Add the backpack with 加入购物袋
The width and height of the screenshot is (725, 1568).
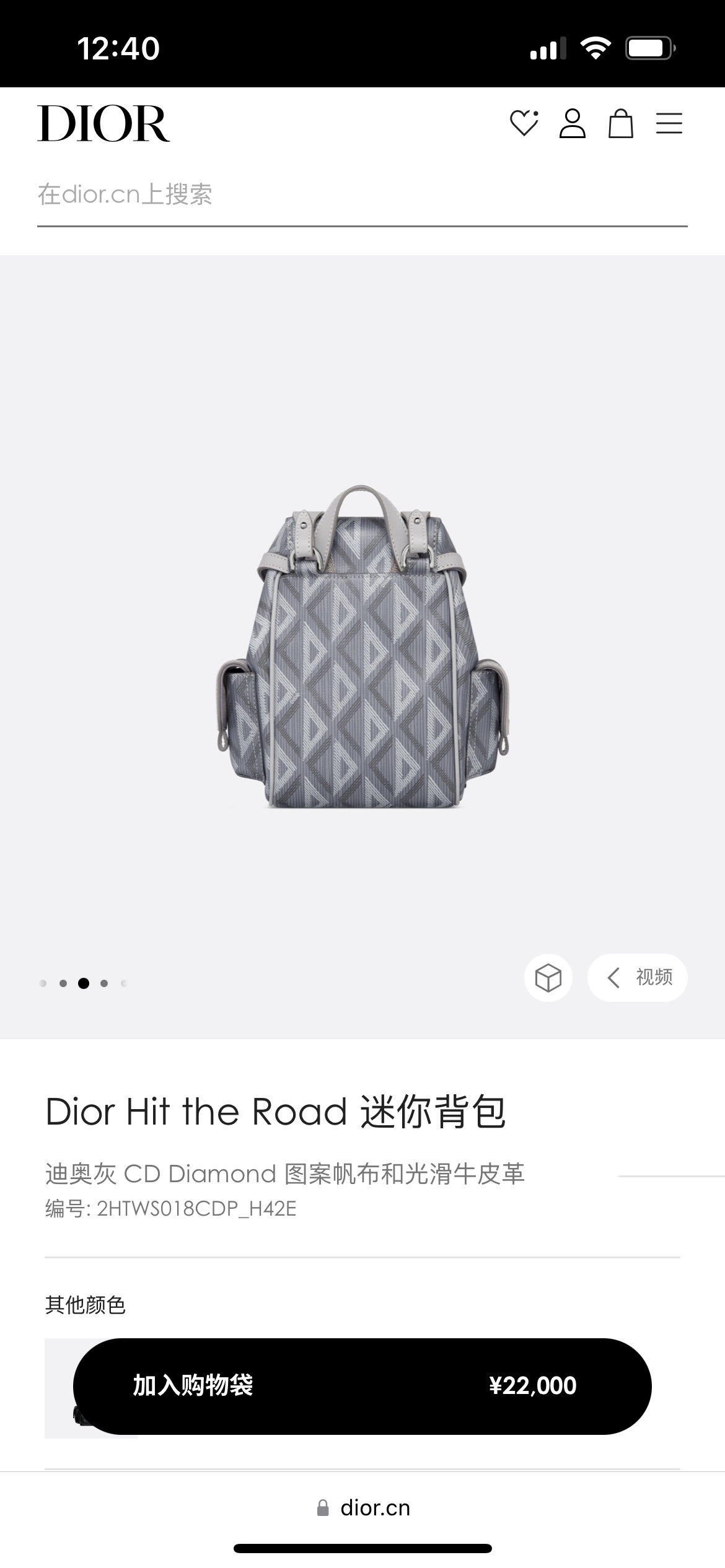(x=362, y=1386)
